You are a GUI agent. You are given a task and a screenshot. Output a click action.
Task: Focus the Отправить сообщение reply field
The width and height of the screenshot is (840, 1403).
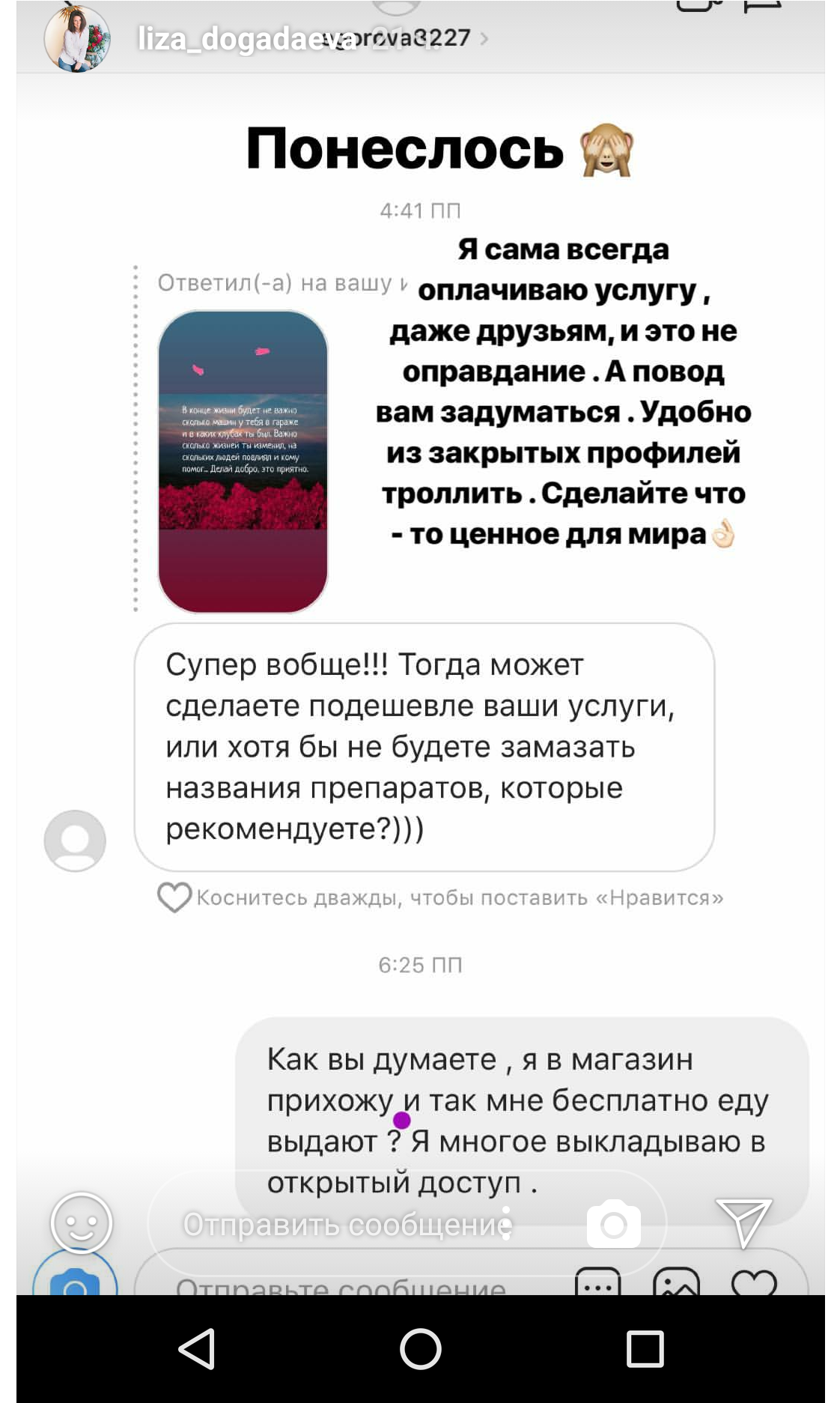tap(346, 1225)
